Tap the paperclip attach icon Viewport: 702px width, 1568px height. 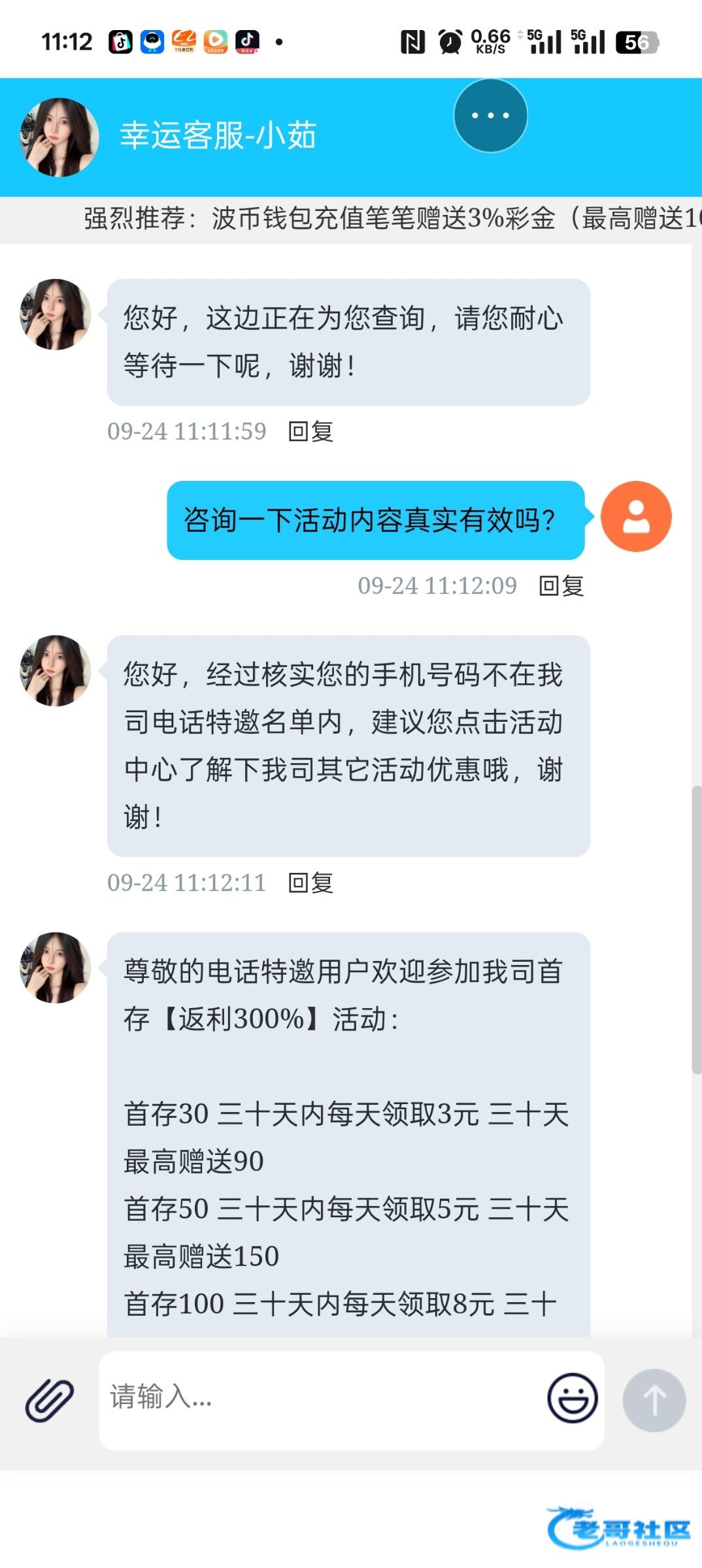point(50,1400)
